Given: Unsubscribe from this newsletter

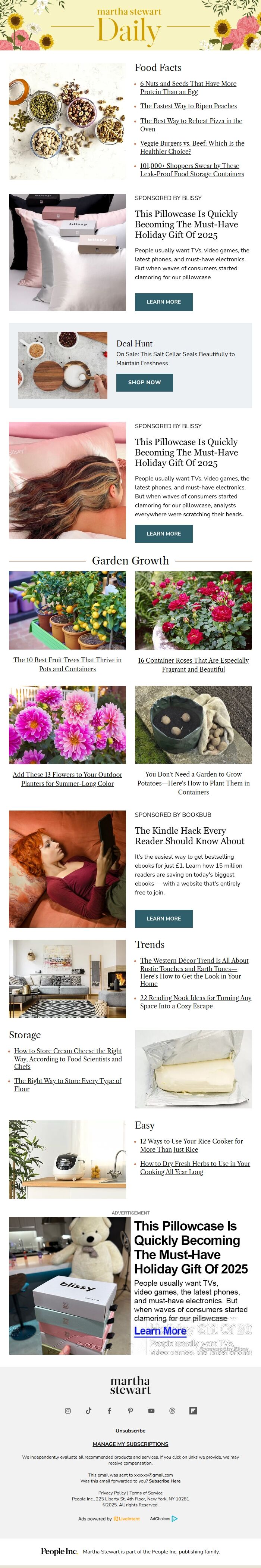Looking at the screenshot, I should (130, 1431).
